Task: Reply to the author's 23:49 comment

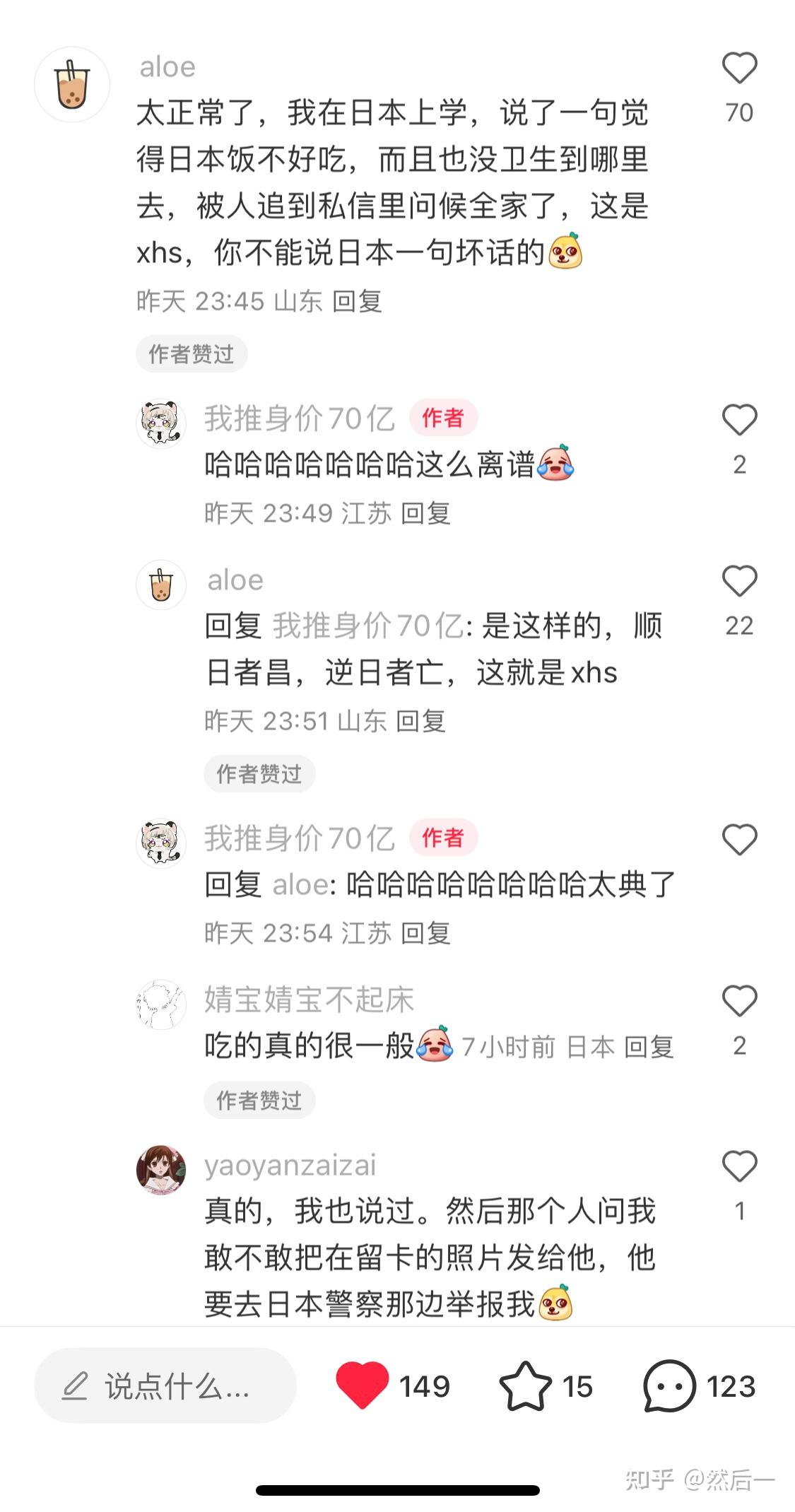Action: 425,514
